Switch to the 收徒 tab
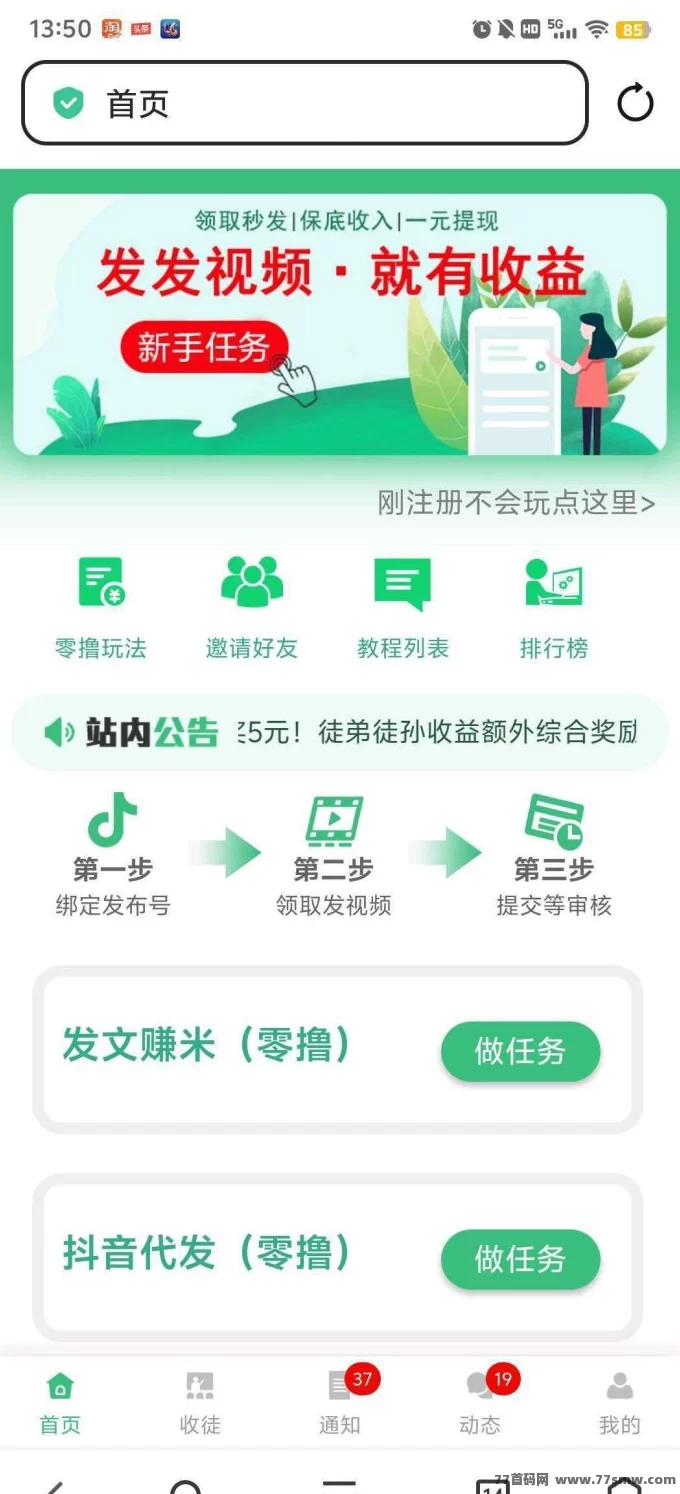Viewport: 680px width, 1494px height. (x=200, y=1403)
